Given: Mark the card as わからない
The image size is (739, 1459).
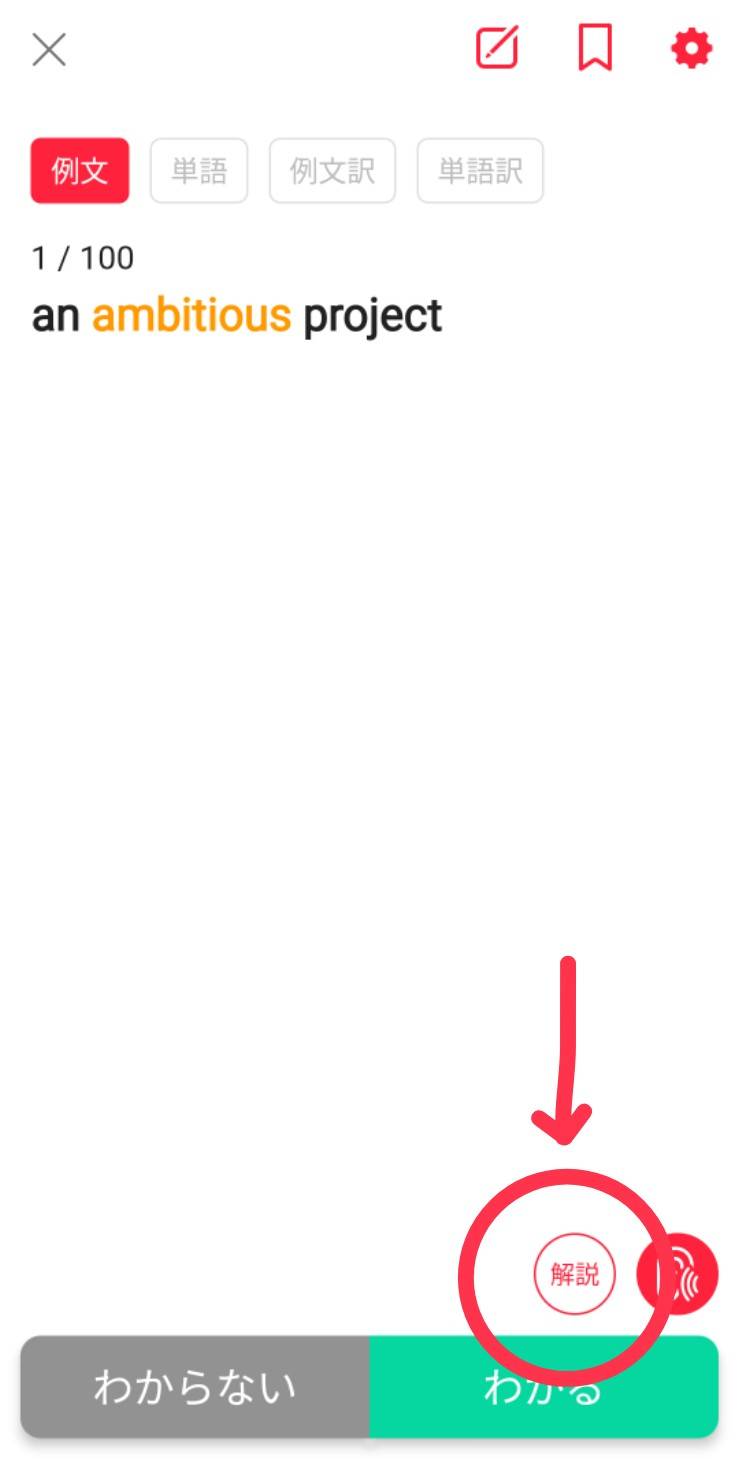Looking at the screenshot, I should click(195, 1387).
